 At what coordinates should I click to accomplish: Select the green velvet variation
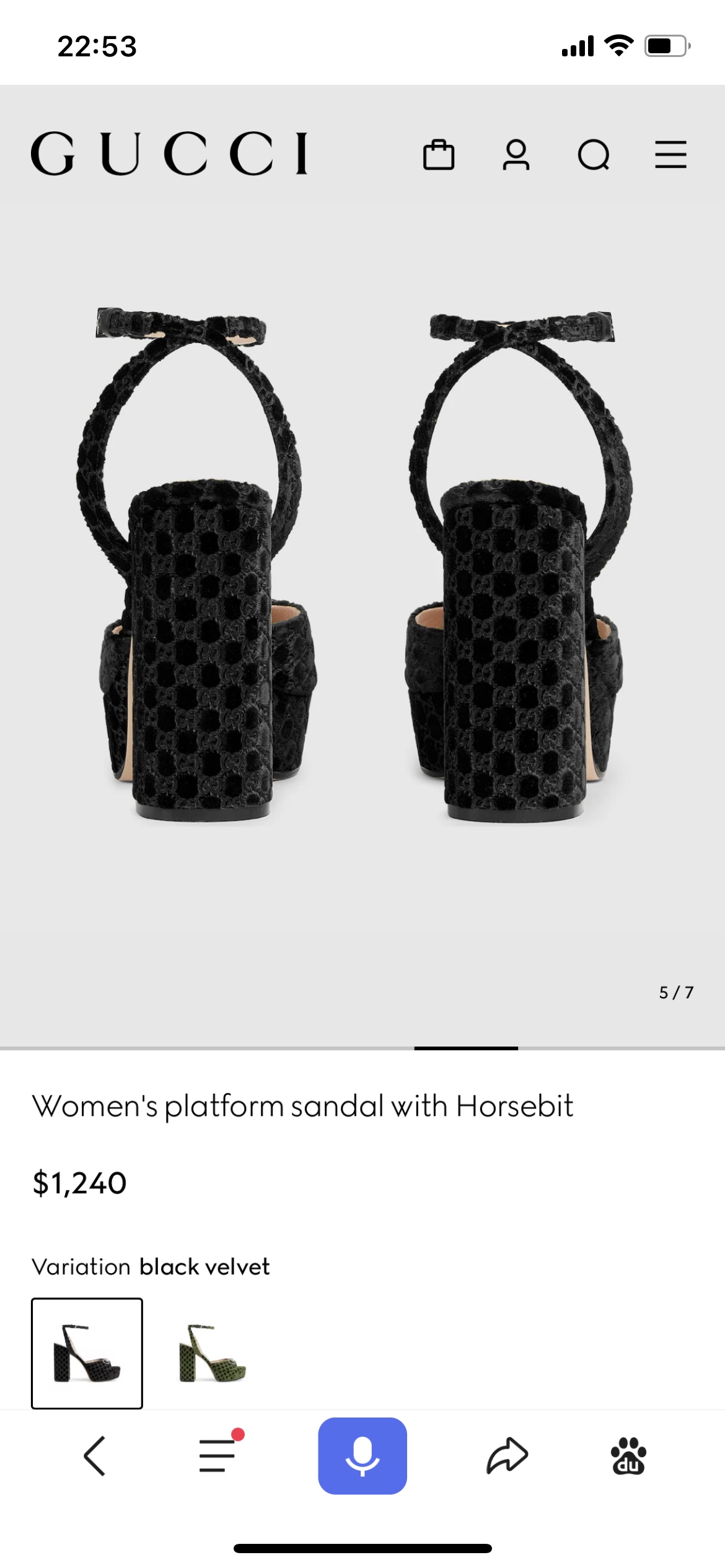tap(213, 1353)
